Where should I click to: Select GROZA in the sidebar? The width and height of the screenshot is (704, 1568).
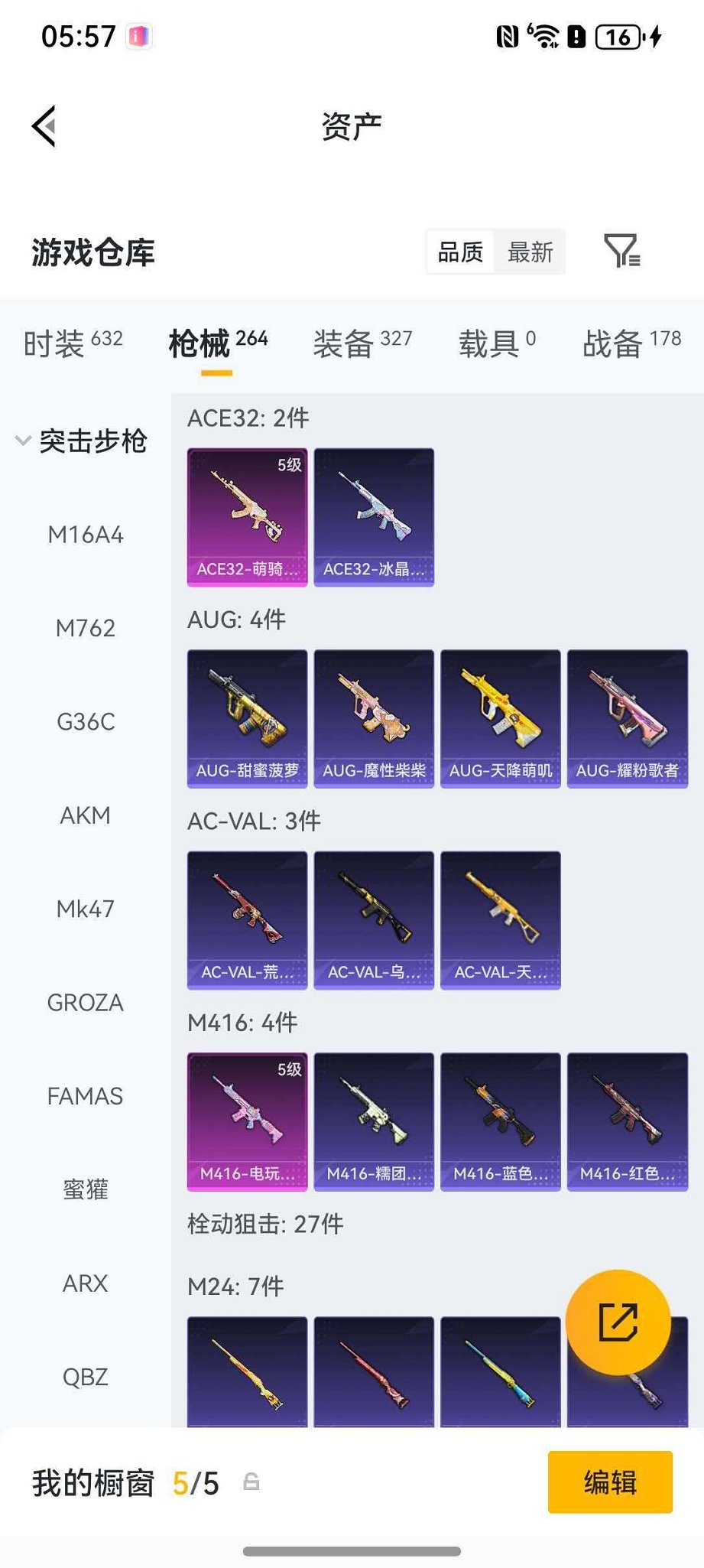pyautogui.click(x=84, y=1002)
